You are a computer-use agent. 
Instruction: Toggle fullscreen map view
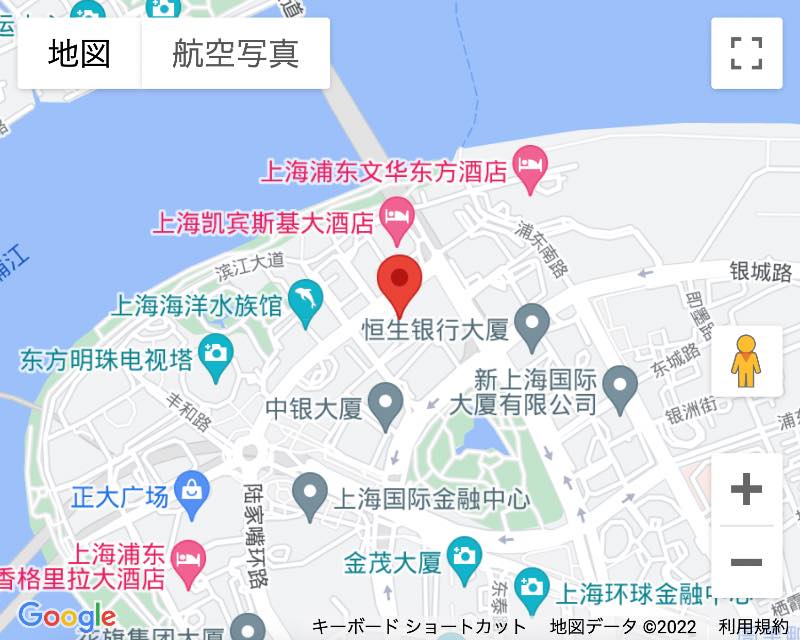pos(746,53)
